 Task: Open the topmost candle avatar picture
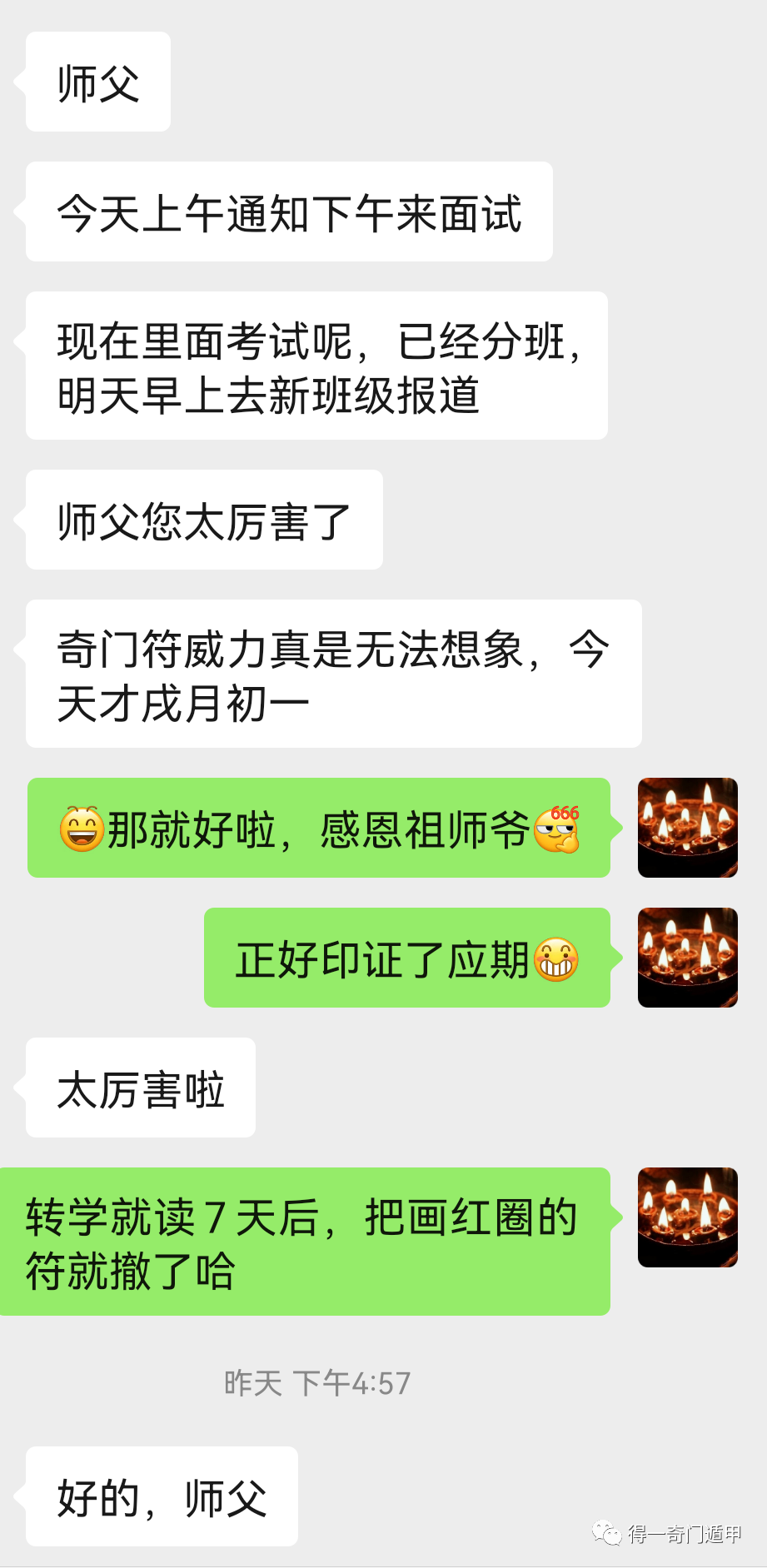pos(688,828)
